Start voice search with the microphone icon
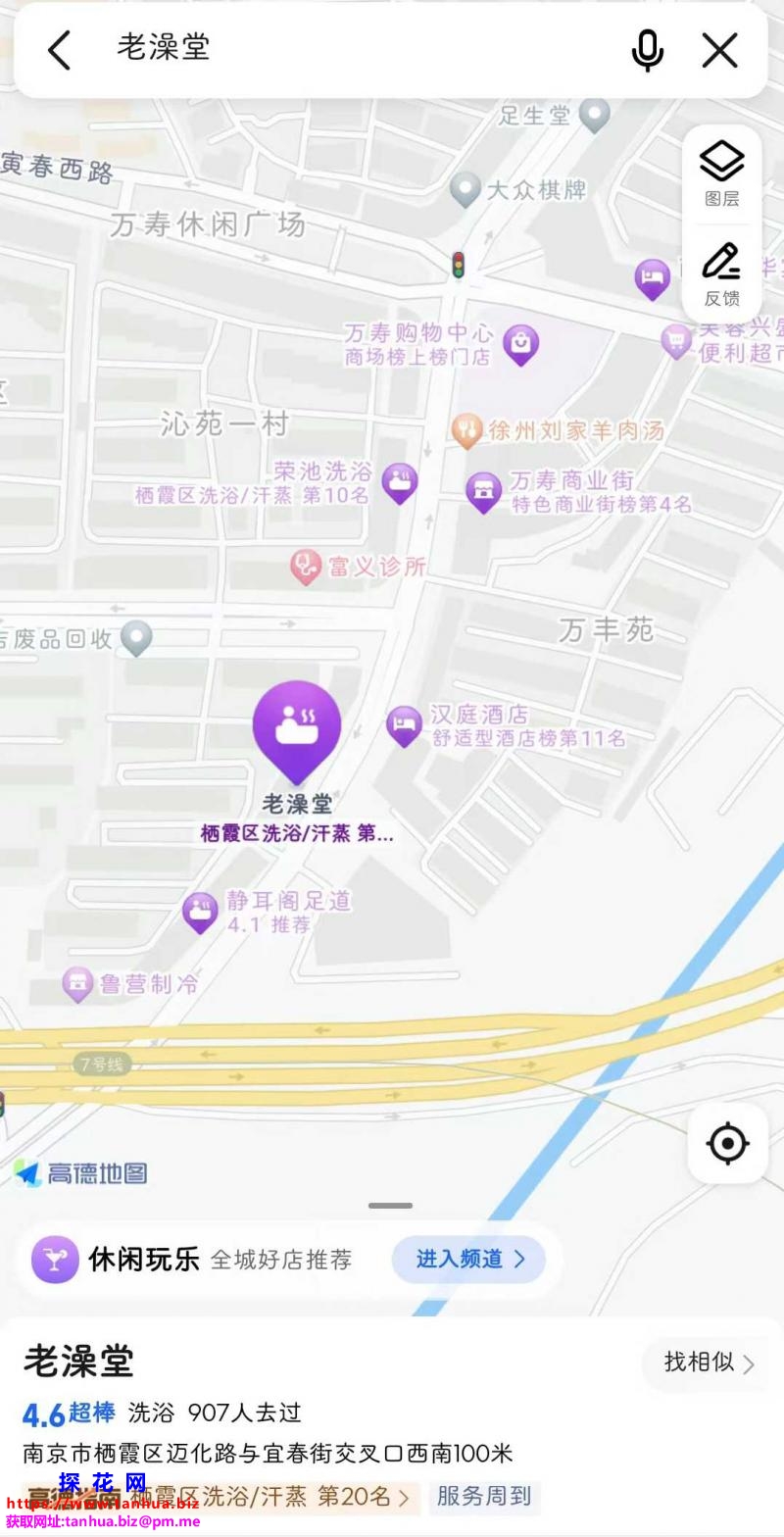Viewport: 784px width, 1537px height. tap(647, 50)
